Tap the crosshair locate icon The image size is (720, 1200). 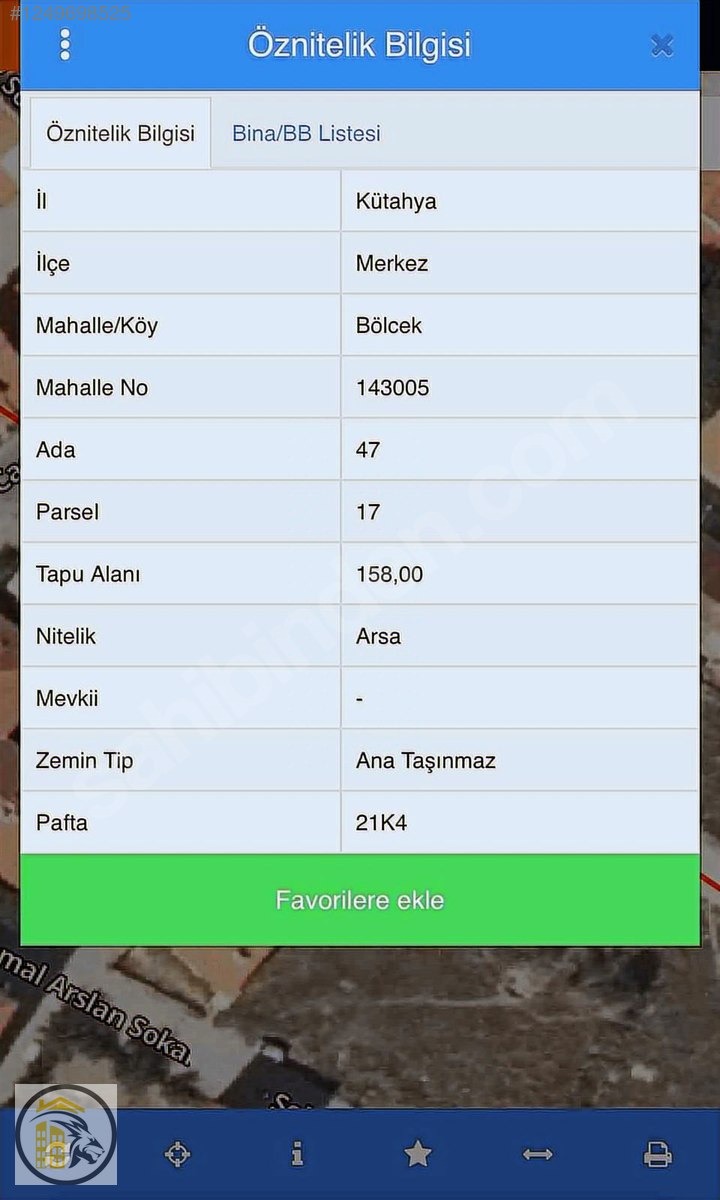[x=177, y=1154]
